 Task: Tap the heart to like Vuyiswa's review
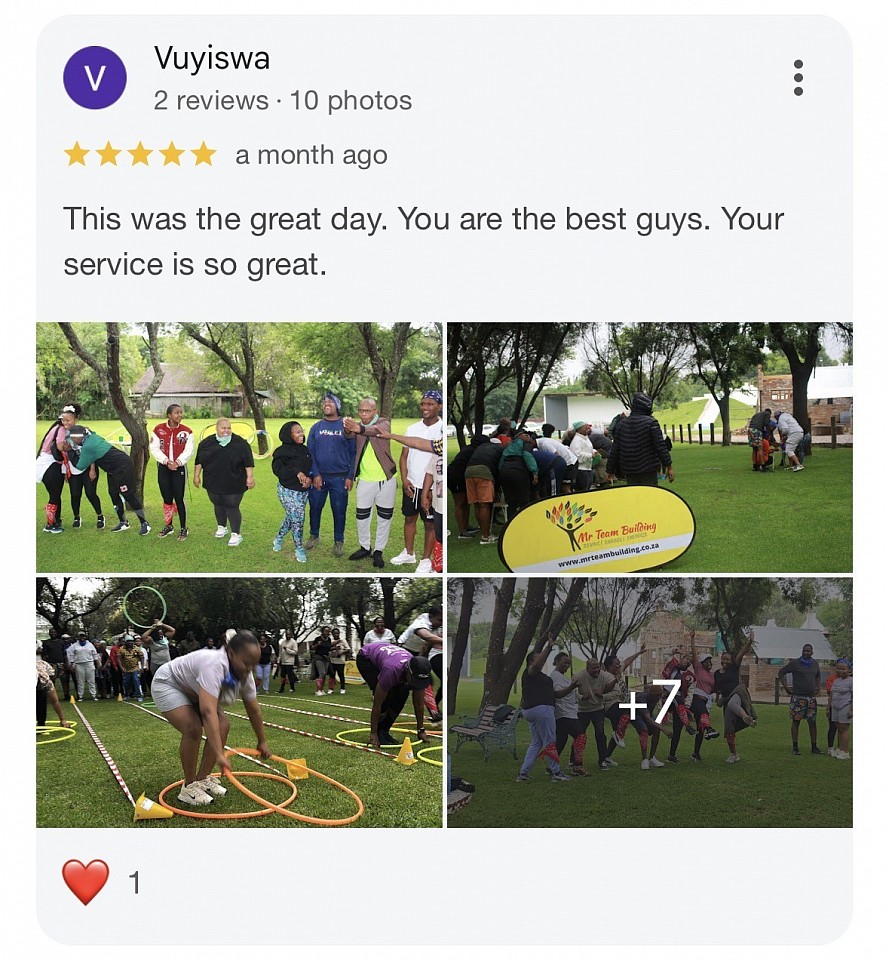pyautogui.click(x=85, y=882)
